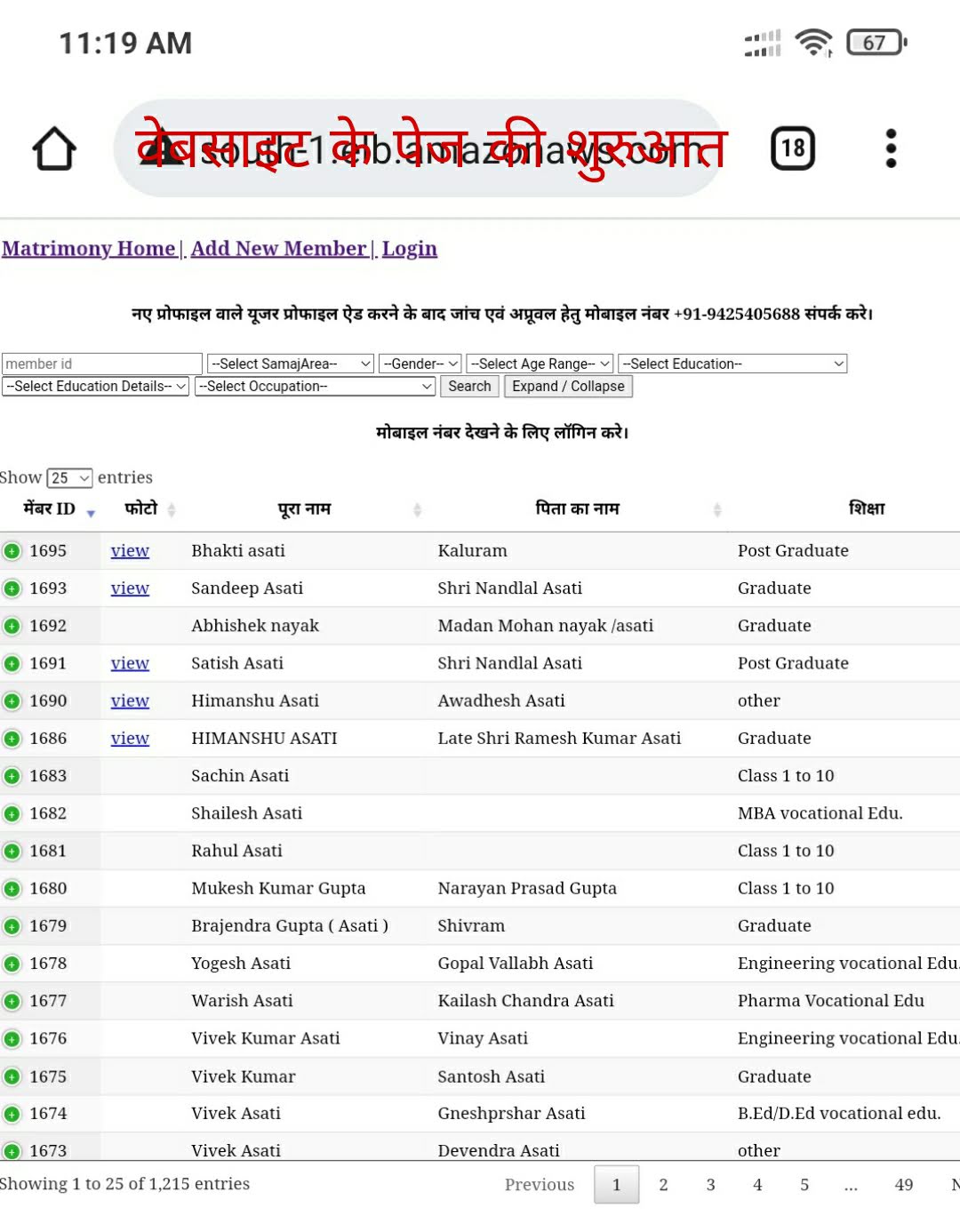
Task: Open the tab switcher showing 18 tabs
Action: pyautogui.click(x=793, y=148)
